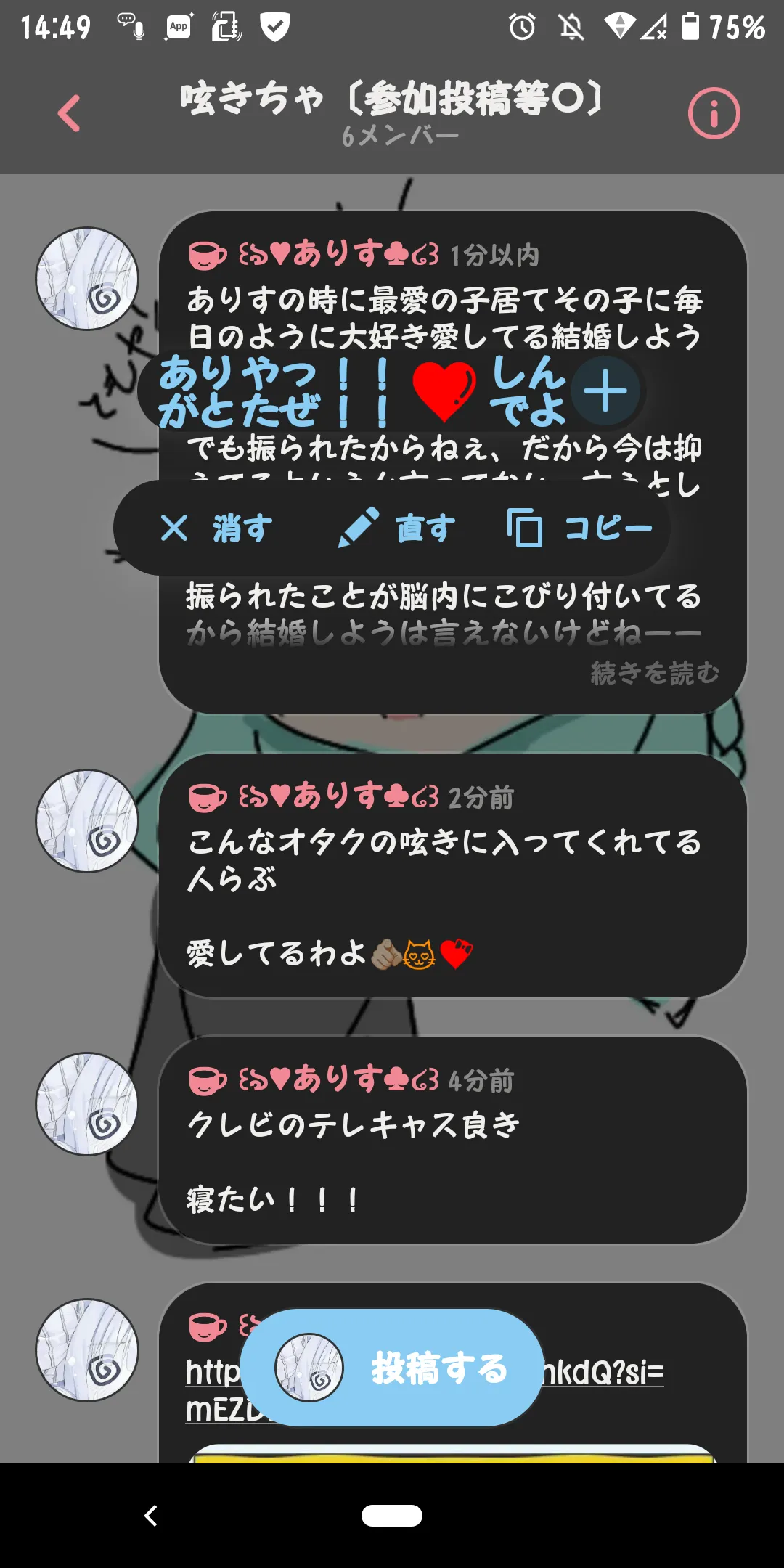Image resolution: width=784 pixels, height=1568 pixels.
Task: Expand post with 続きを読む
Action: click(x=654, y=673)
